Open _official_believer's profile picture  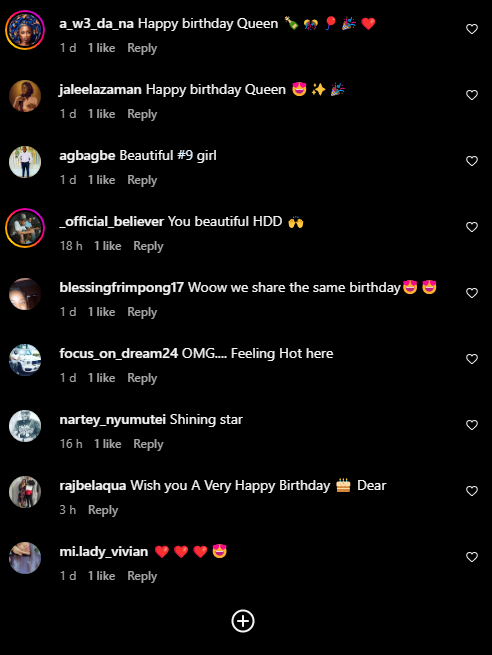(25, 228)
